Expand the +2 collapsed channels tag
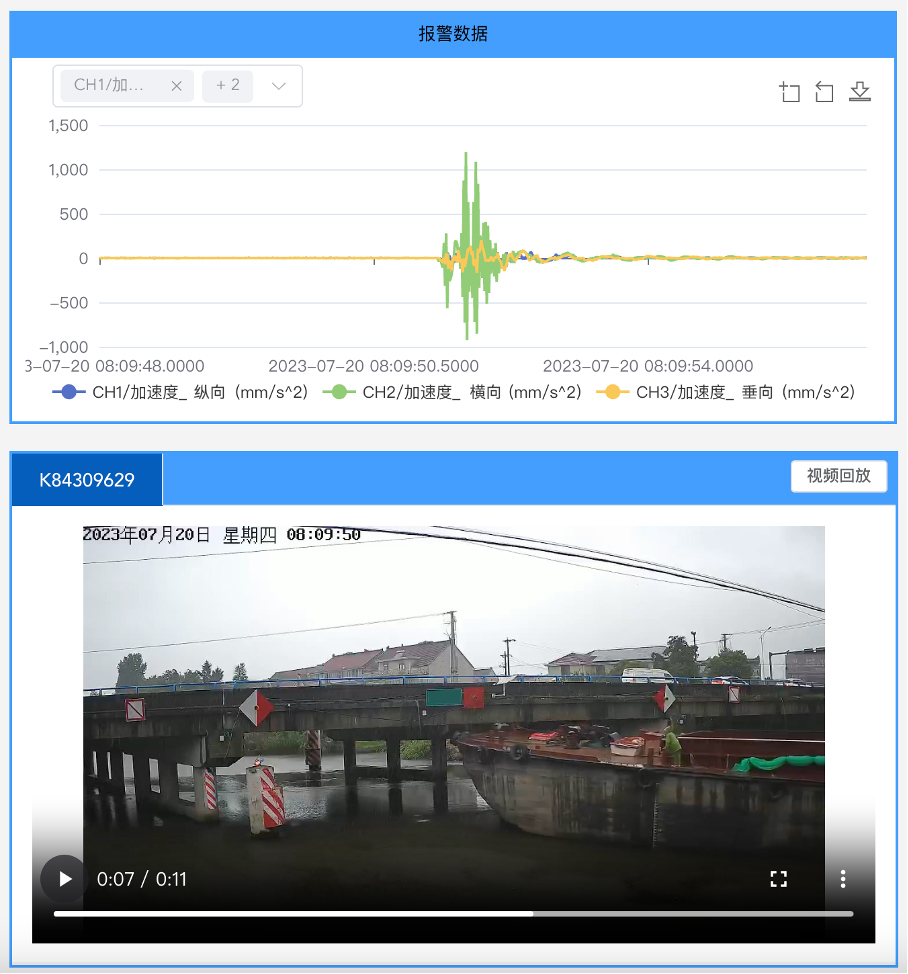The image size is (908, 974). click(227, 86)
